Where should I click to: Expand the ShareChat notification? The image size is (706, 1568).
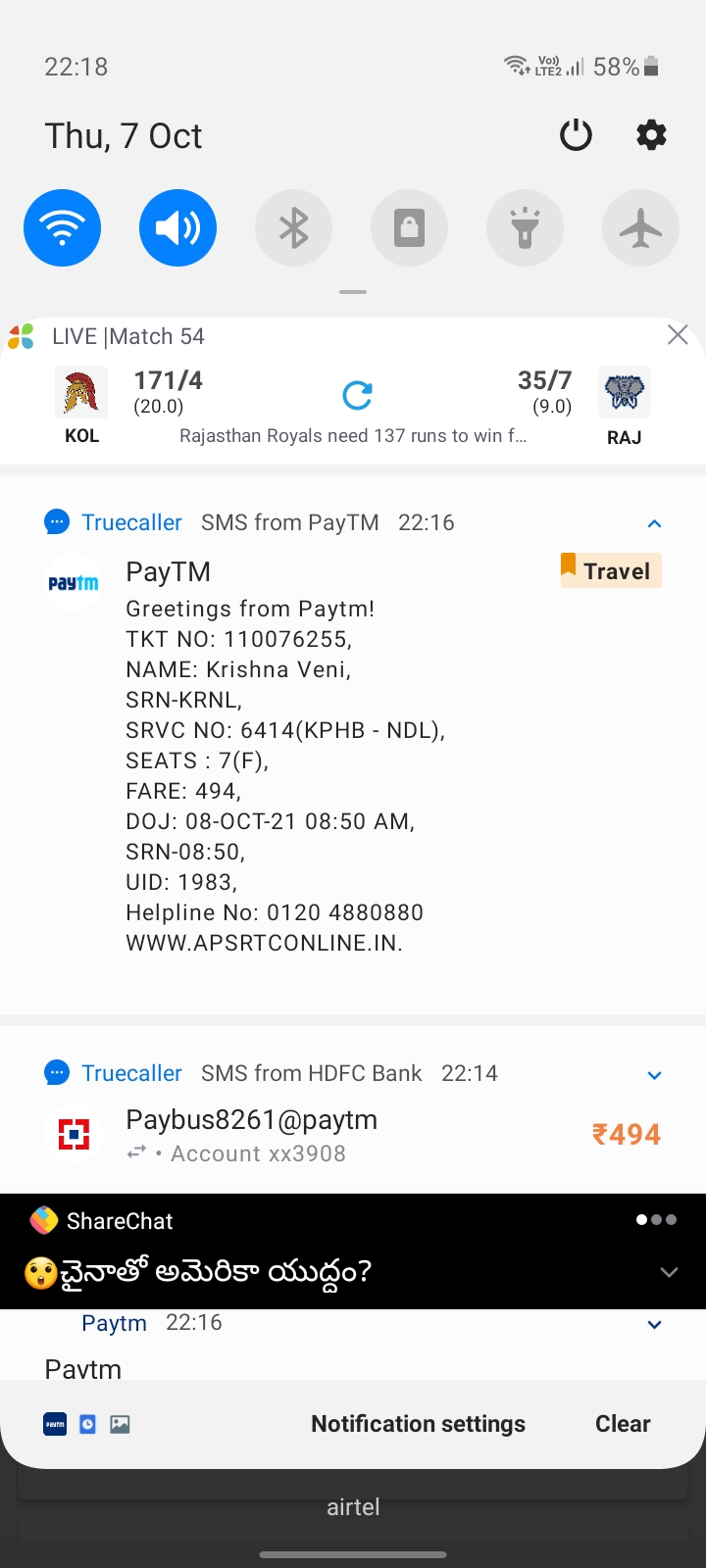[x=669, y=1272]
